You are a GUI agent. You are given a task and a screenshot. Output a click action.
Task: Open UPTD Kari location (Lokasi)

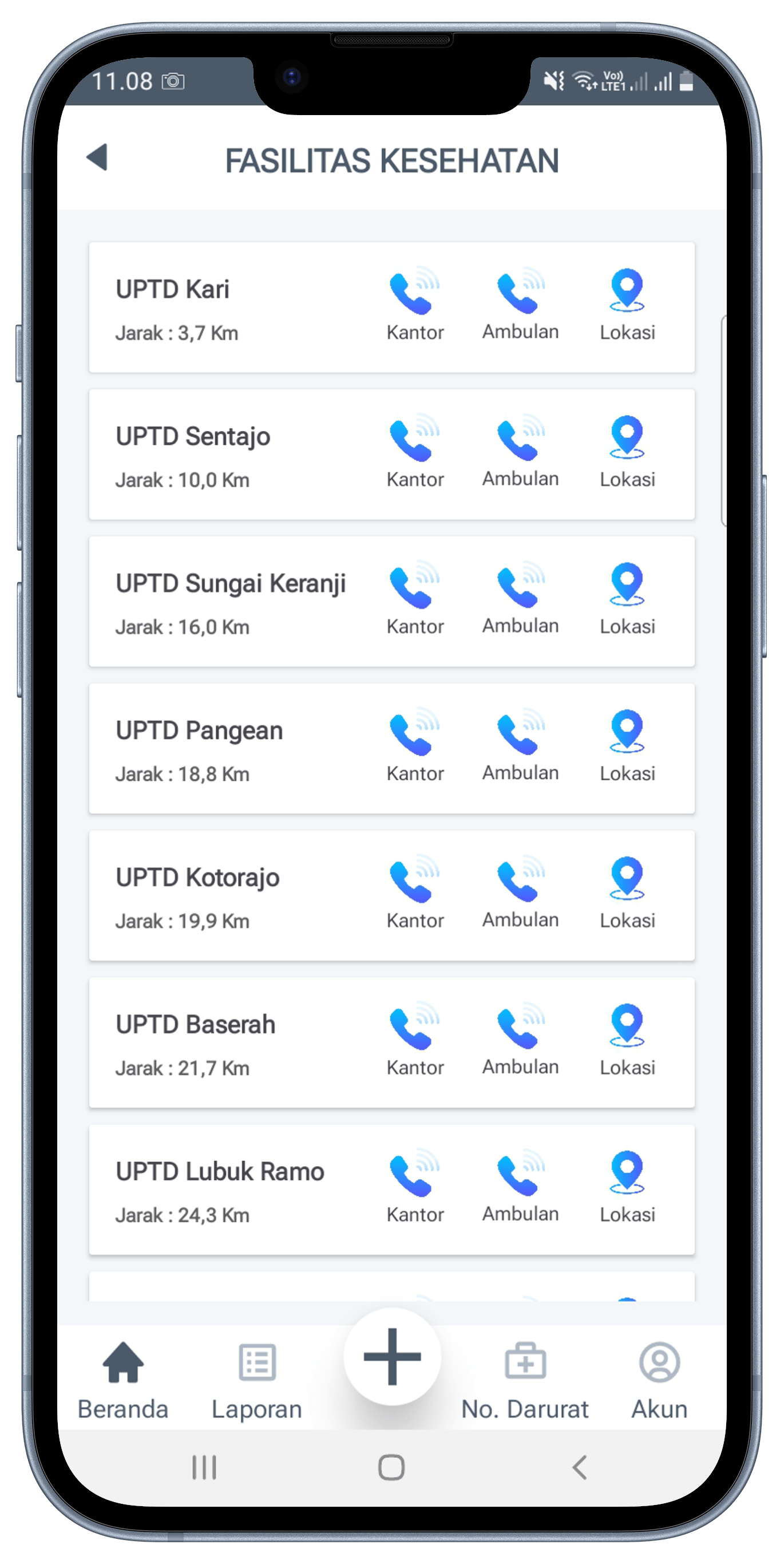click(x=627, y=303)
